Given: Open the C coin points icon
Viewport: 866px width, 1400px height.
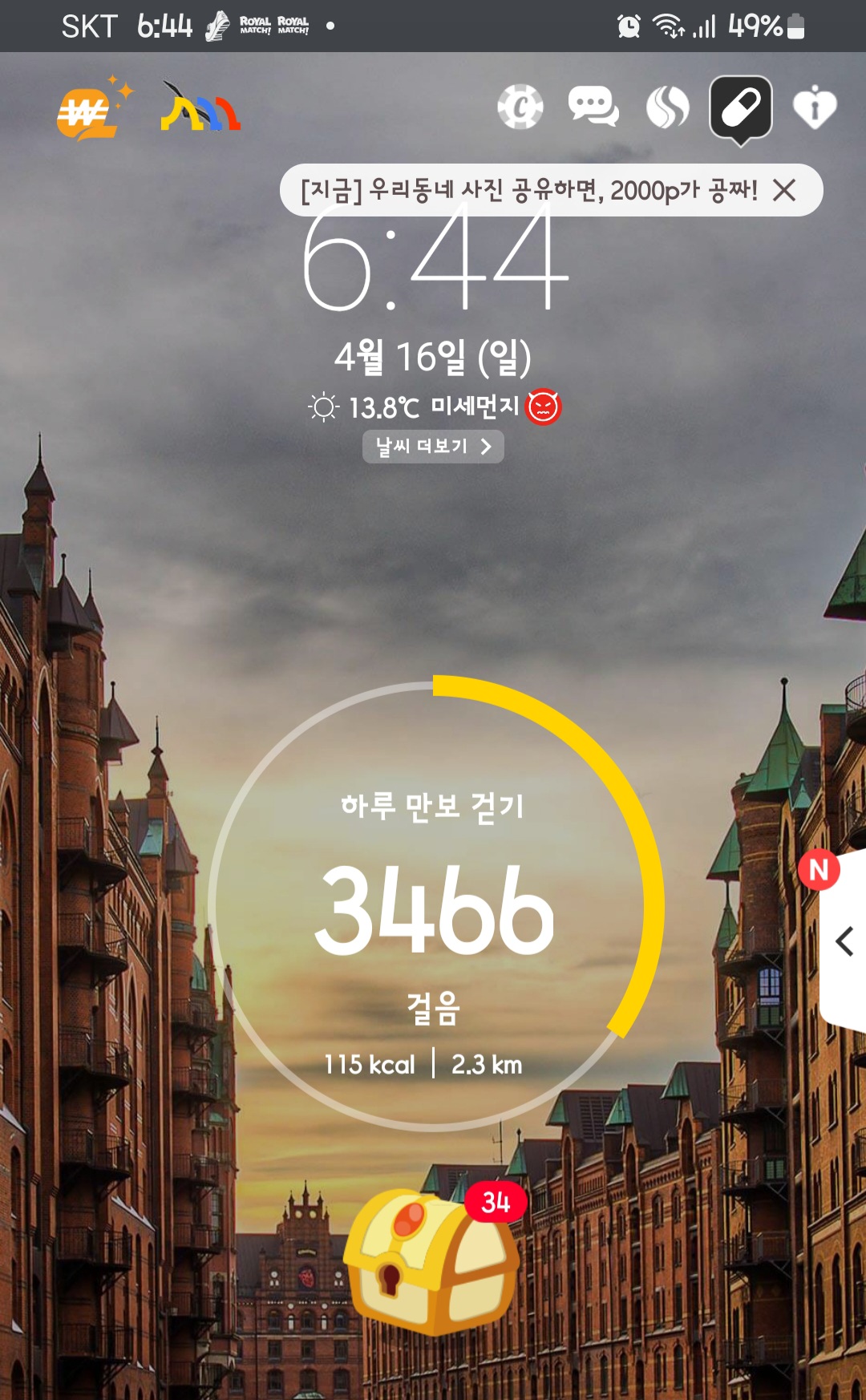Looking at the screenshot, I should [520, 107].
